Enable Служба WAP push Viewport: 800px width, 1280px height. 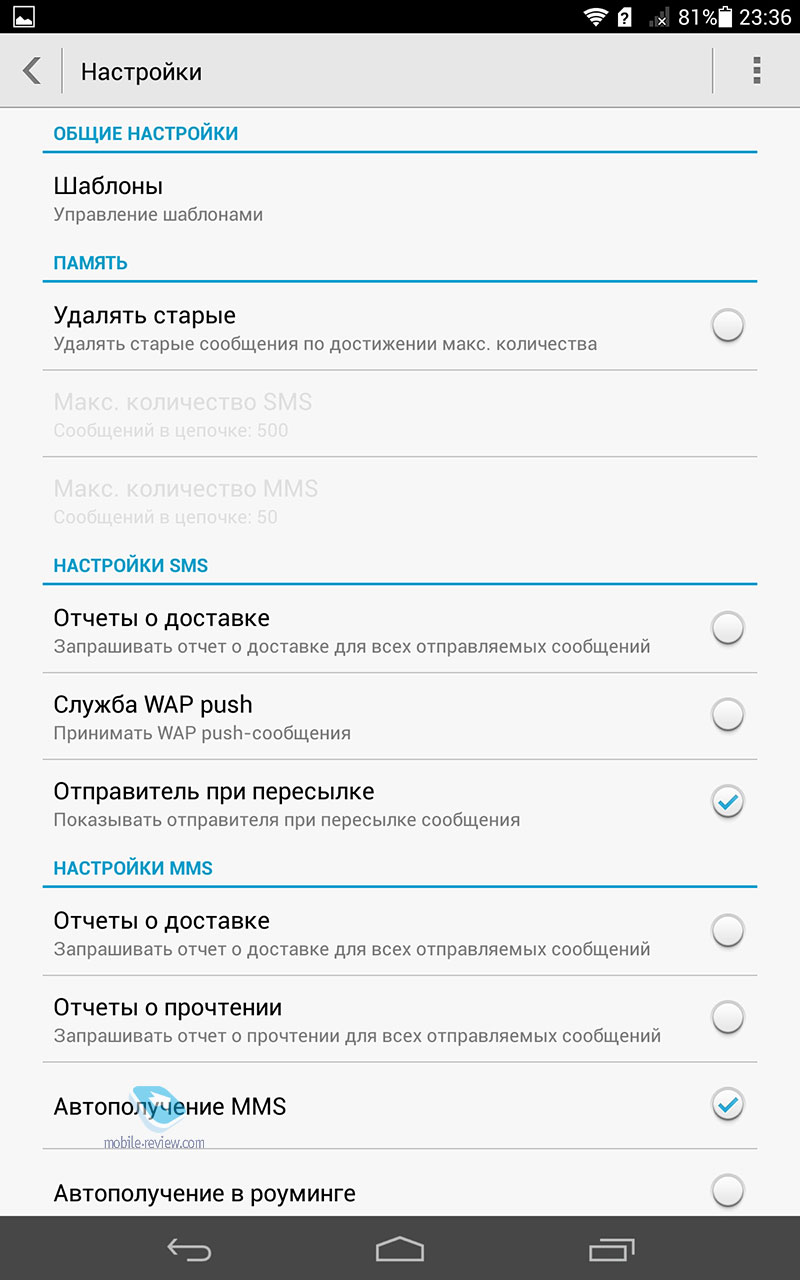tap(727, 715)
